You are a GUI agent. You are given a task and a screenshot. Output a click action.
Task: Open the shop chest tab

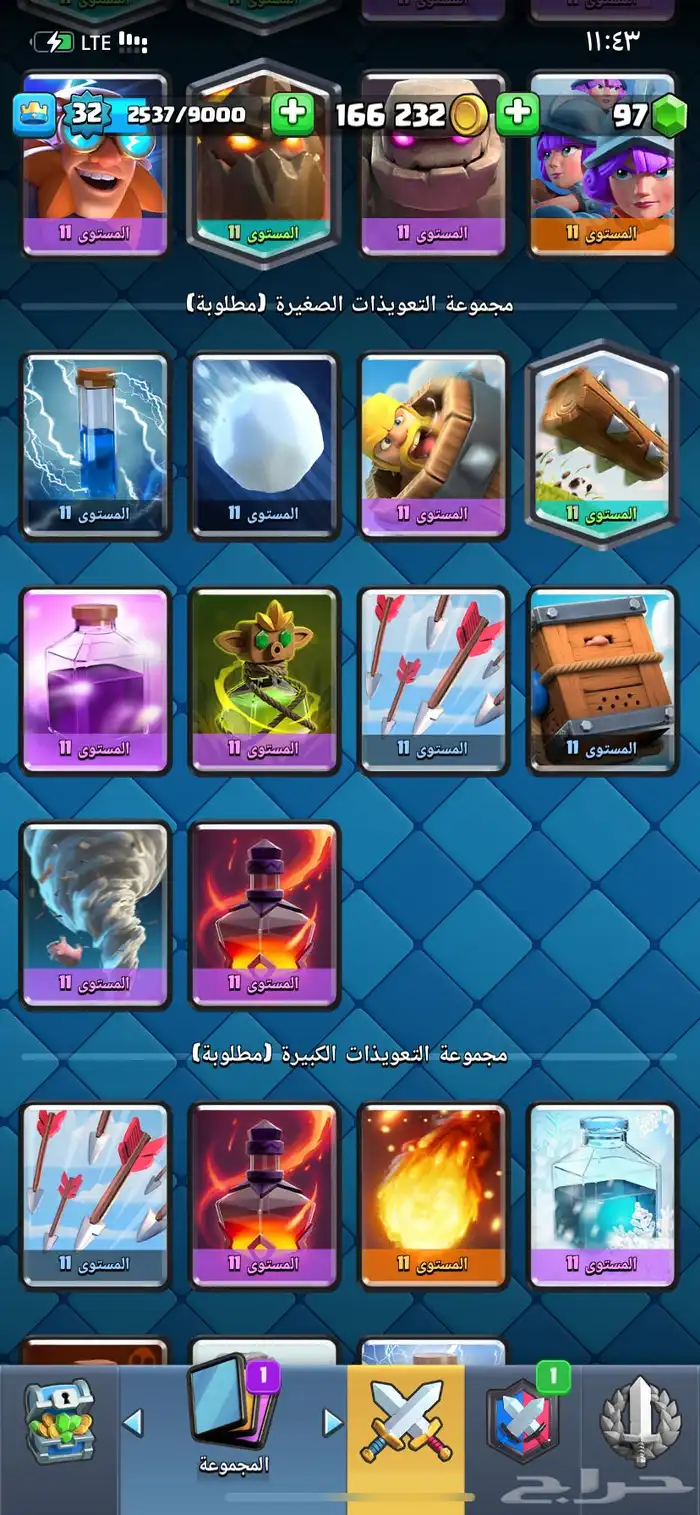coord(60,1421)
